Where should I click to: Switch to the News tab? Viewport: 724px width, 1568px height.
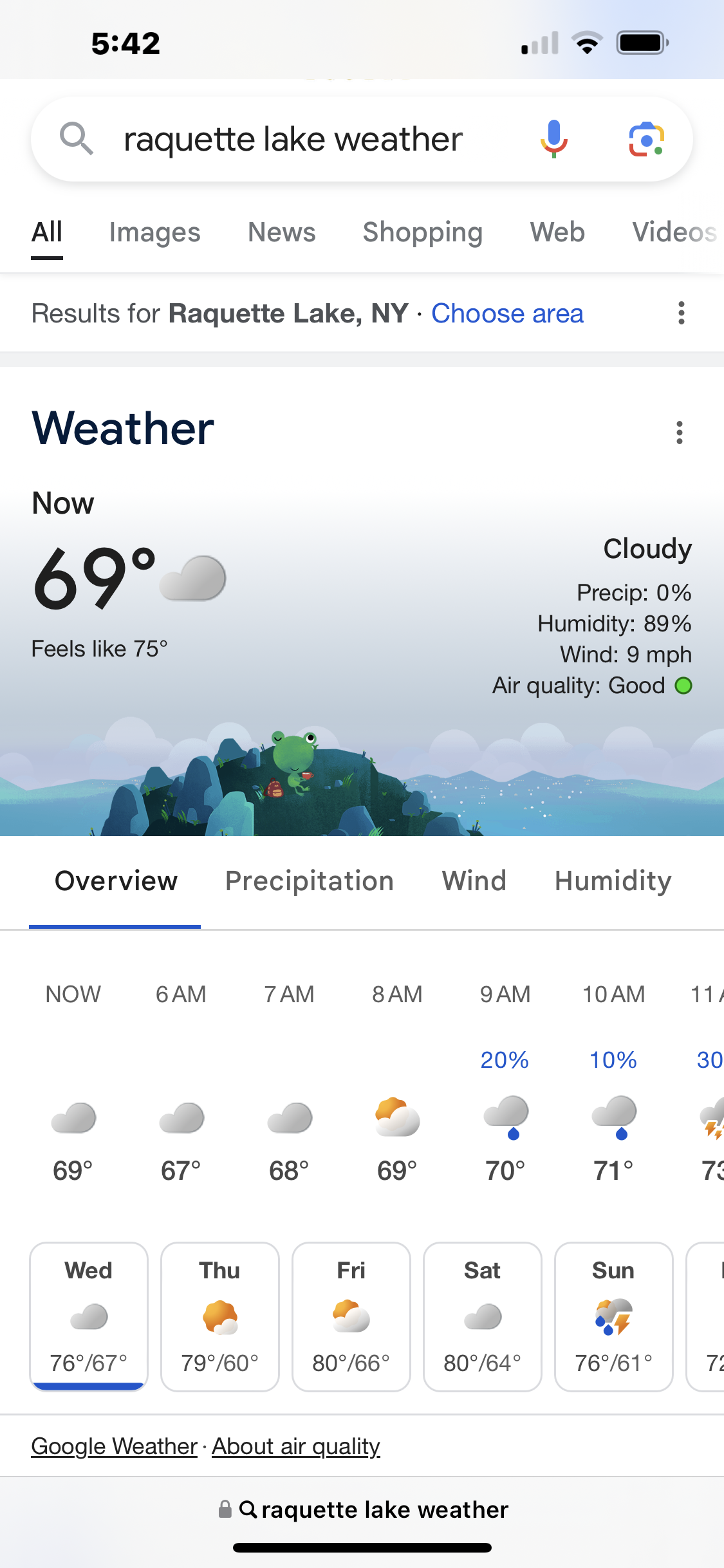pyautogui.click(x=282, y=232)
